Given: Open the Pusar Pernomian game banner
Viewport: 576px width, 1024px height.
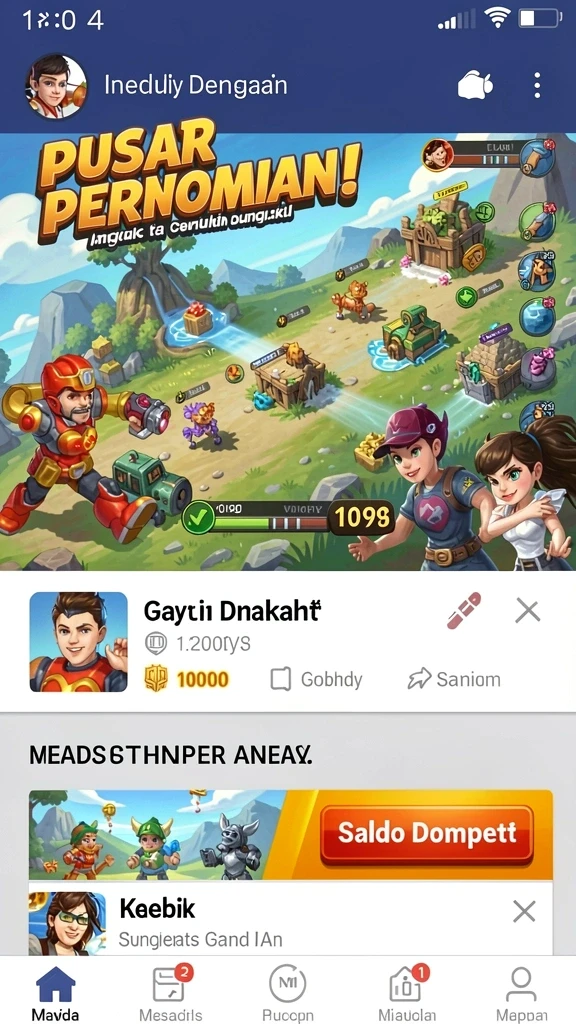Looking at the screenshot, I should pos(288,351).
